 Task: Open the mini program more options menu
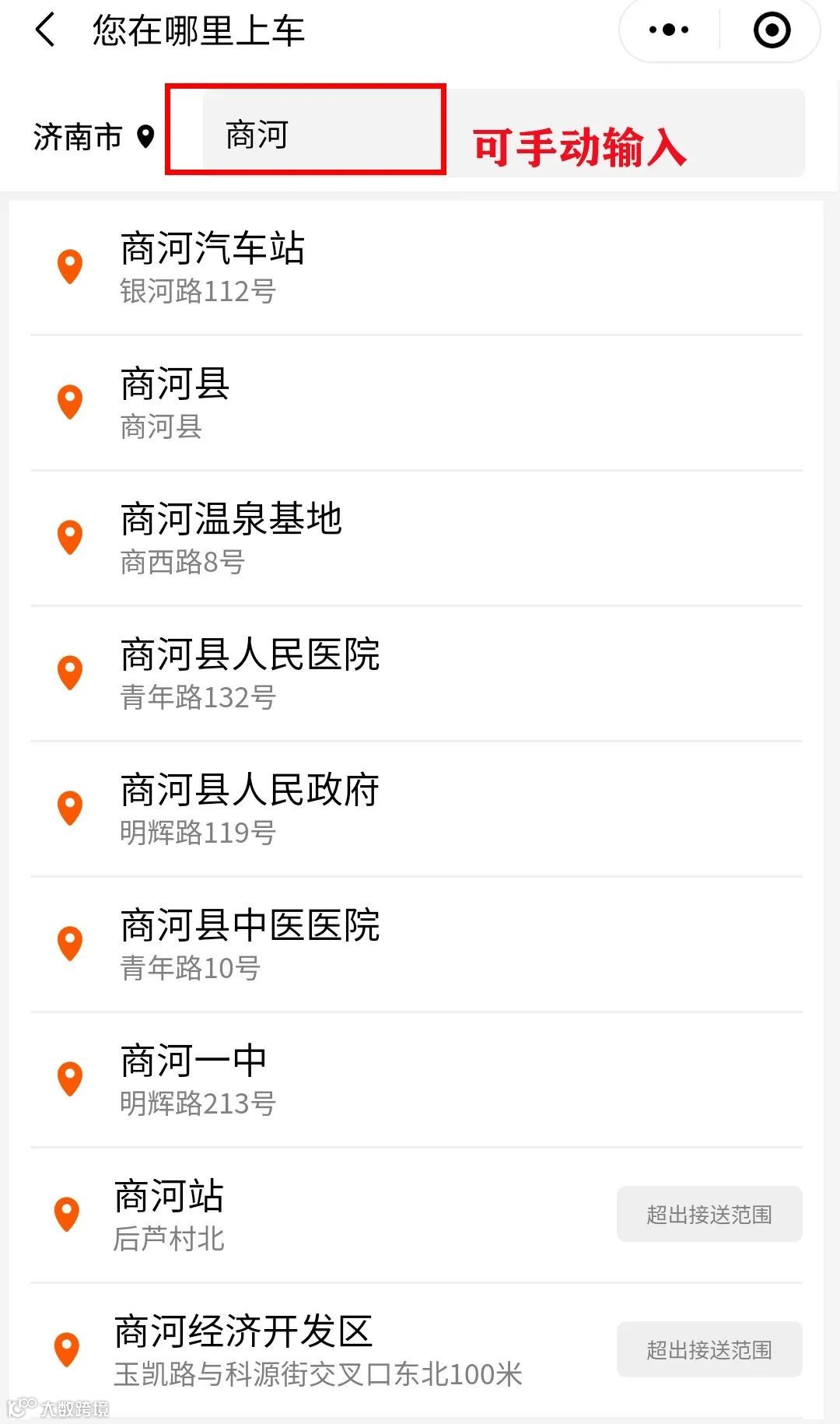[669, 31]
